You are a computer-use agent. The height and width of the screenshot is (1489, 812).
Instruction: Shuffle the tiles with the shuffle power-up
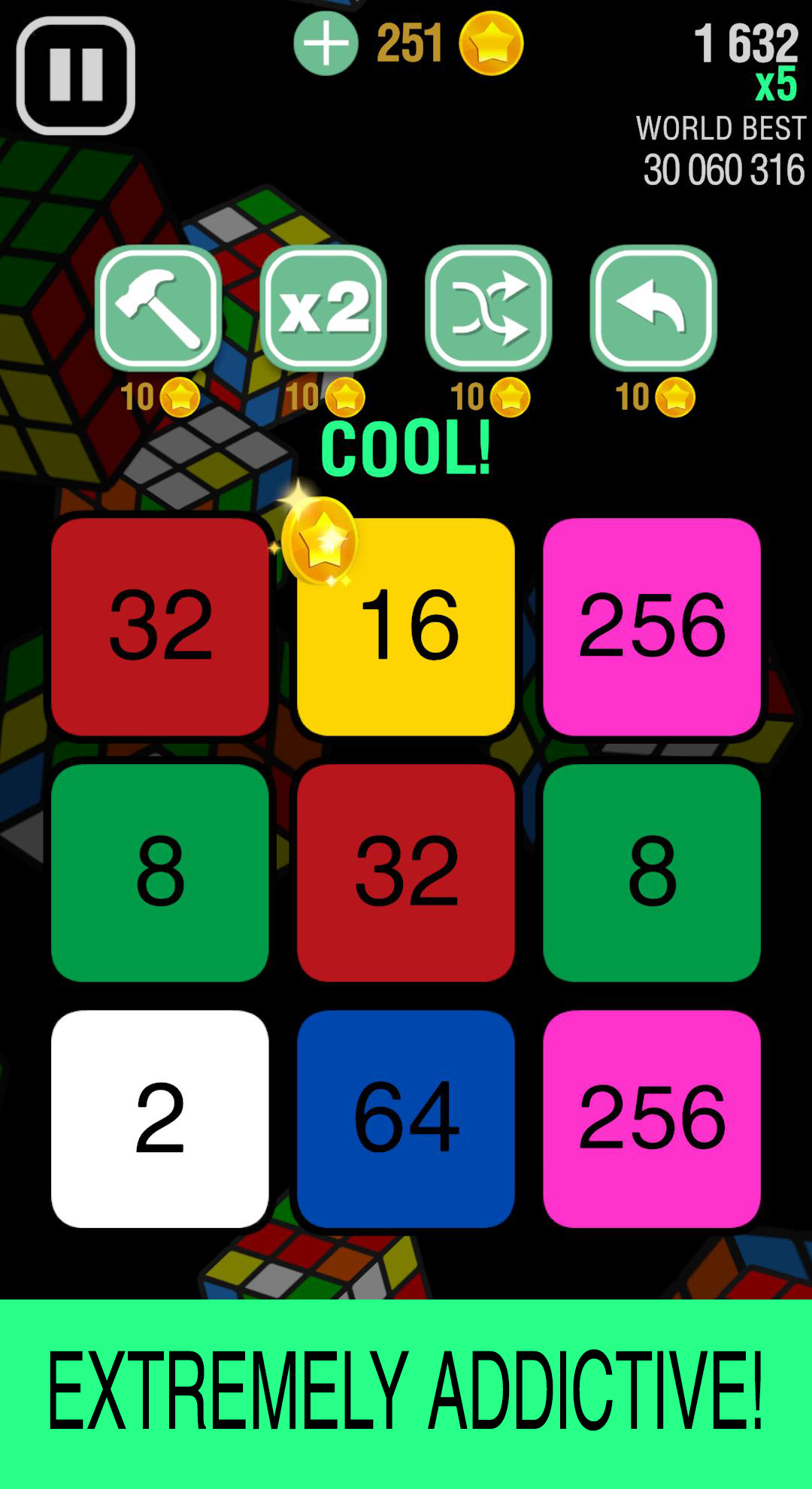click(x=489, y=308)
